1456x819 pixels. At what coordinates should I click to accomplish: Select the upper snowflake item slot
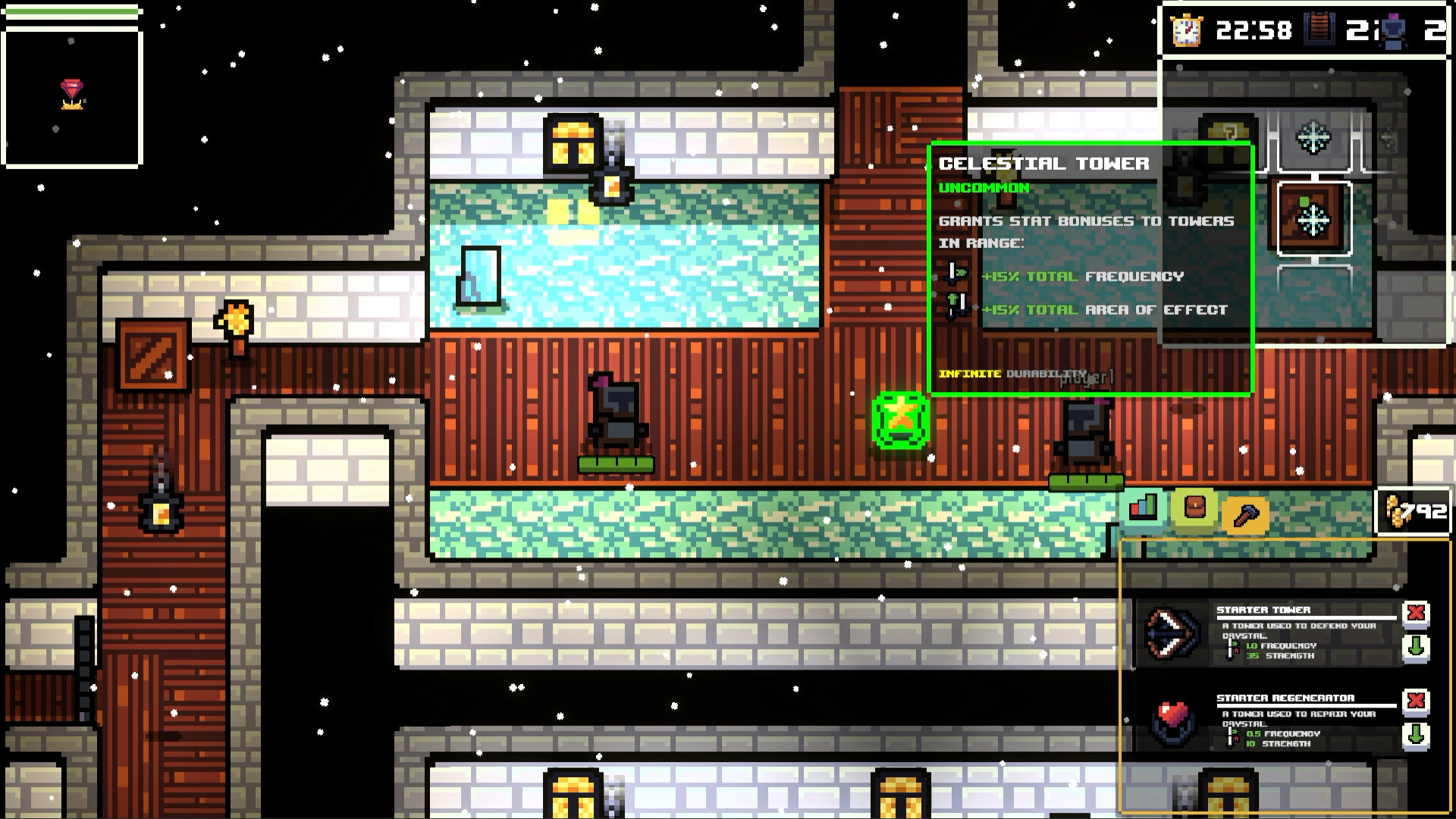pyautogui.click(x=1313, y=138)
